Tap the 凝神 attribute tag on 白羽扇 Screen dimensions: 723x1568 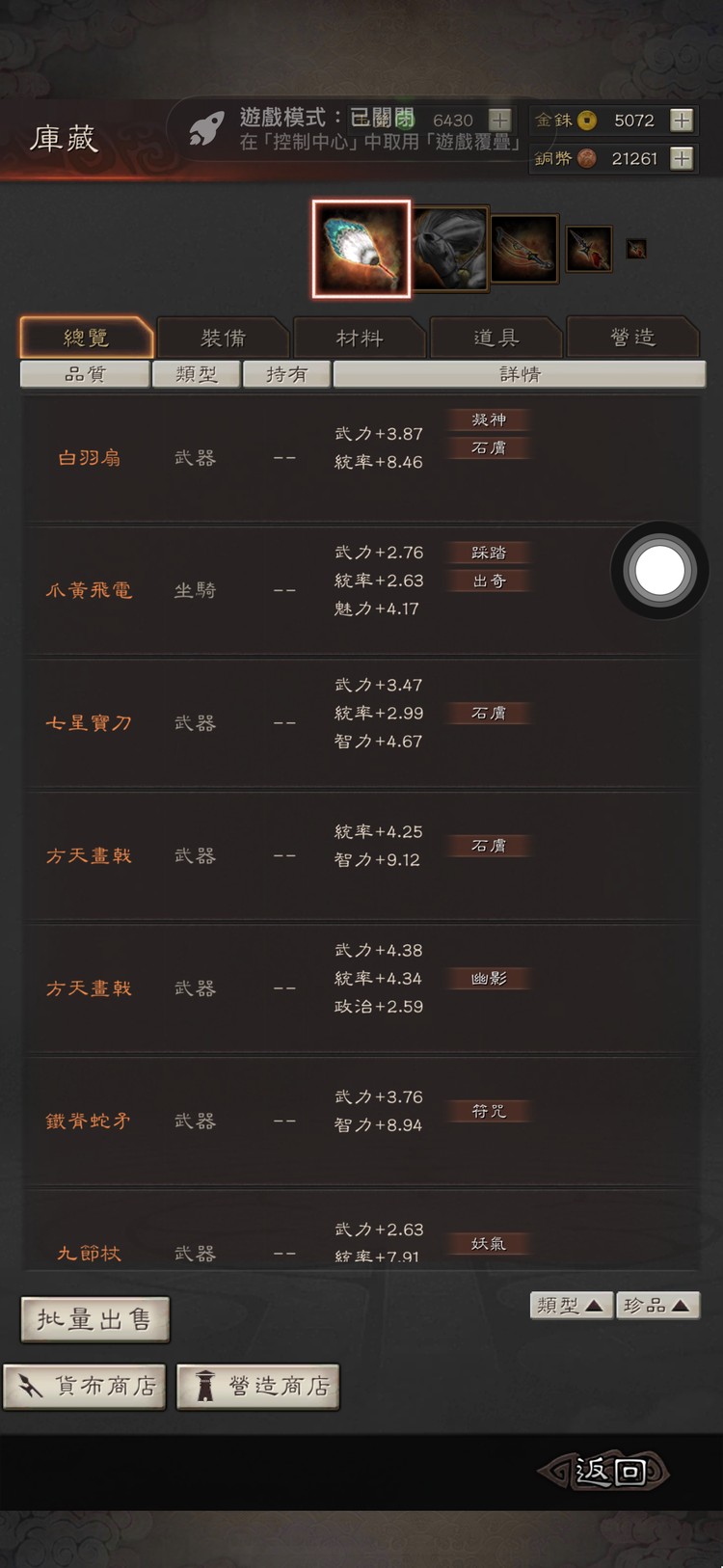488,419
